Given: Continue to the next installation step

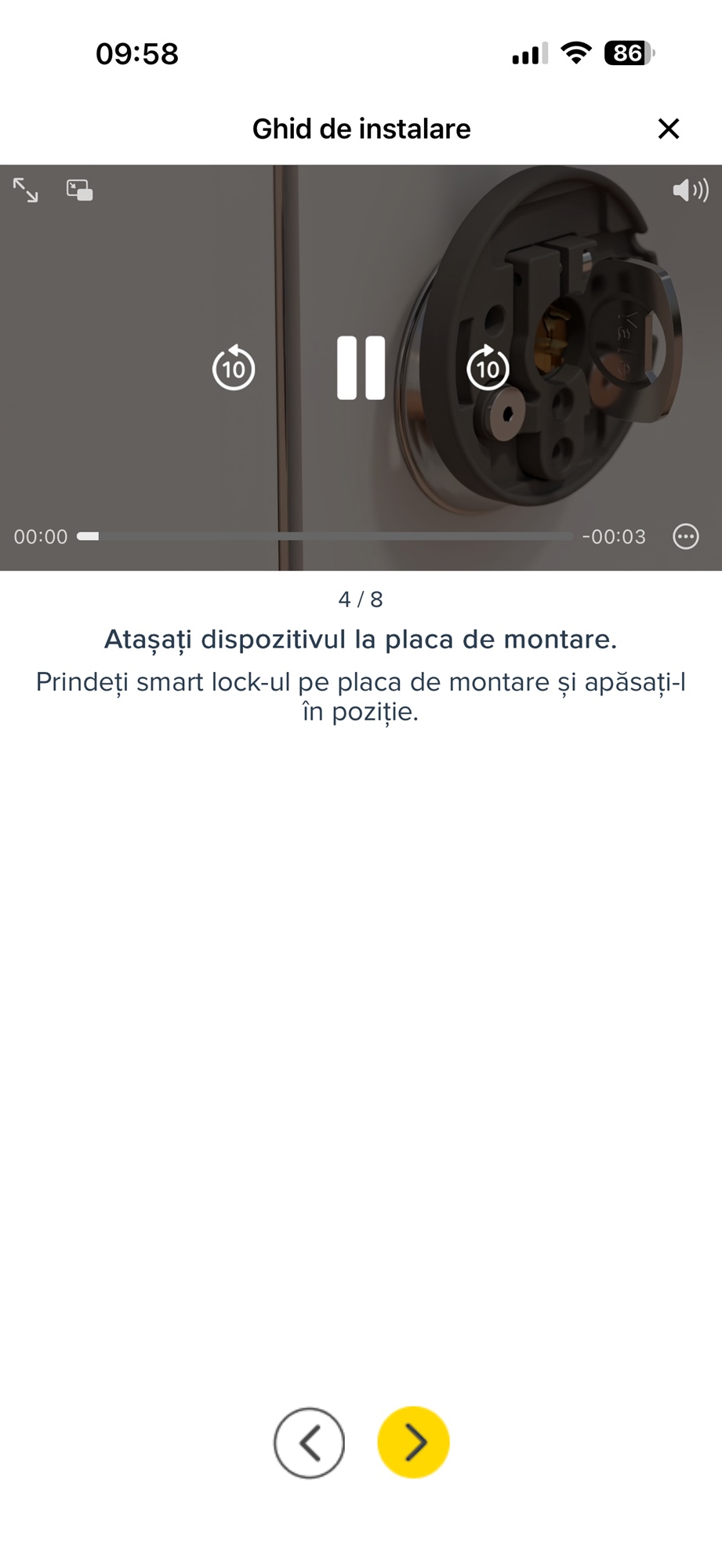Looking at the screenshot, I should coord(413,1443).
